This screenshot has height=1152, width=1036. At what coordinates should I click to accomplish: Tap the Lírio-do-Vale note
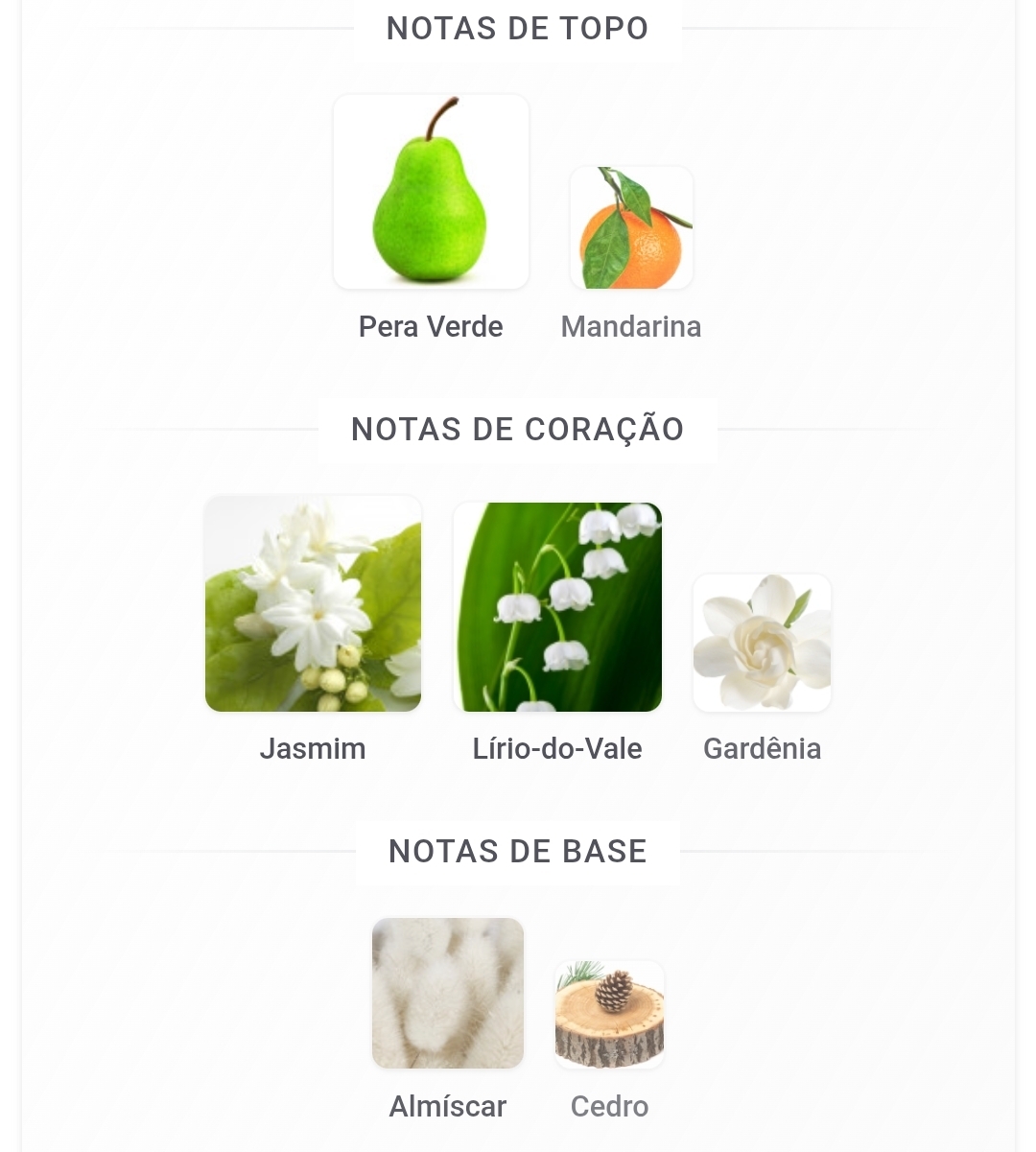[557, 606]
